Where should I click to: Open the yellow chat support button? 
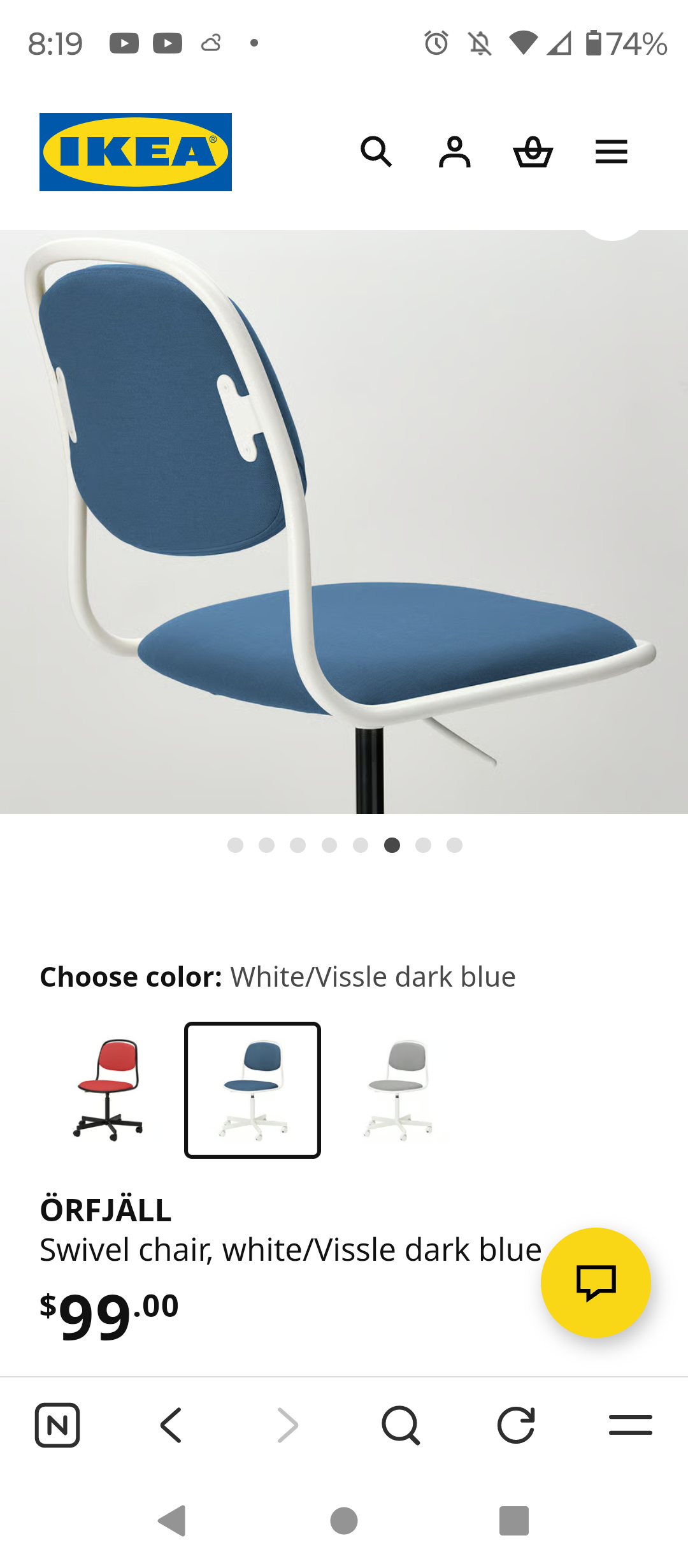tap(596, 1282)
